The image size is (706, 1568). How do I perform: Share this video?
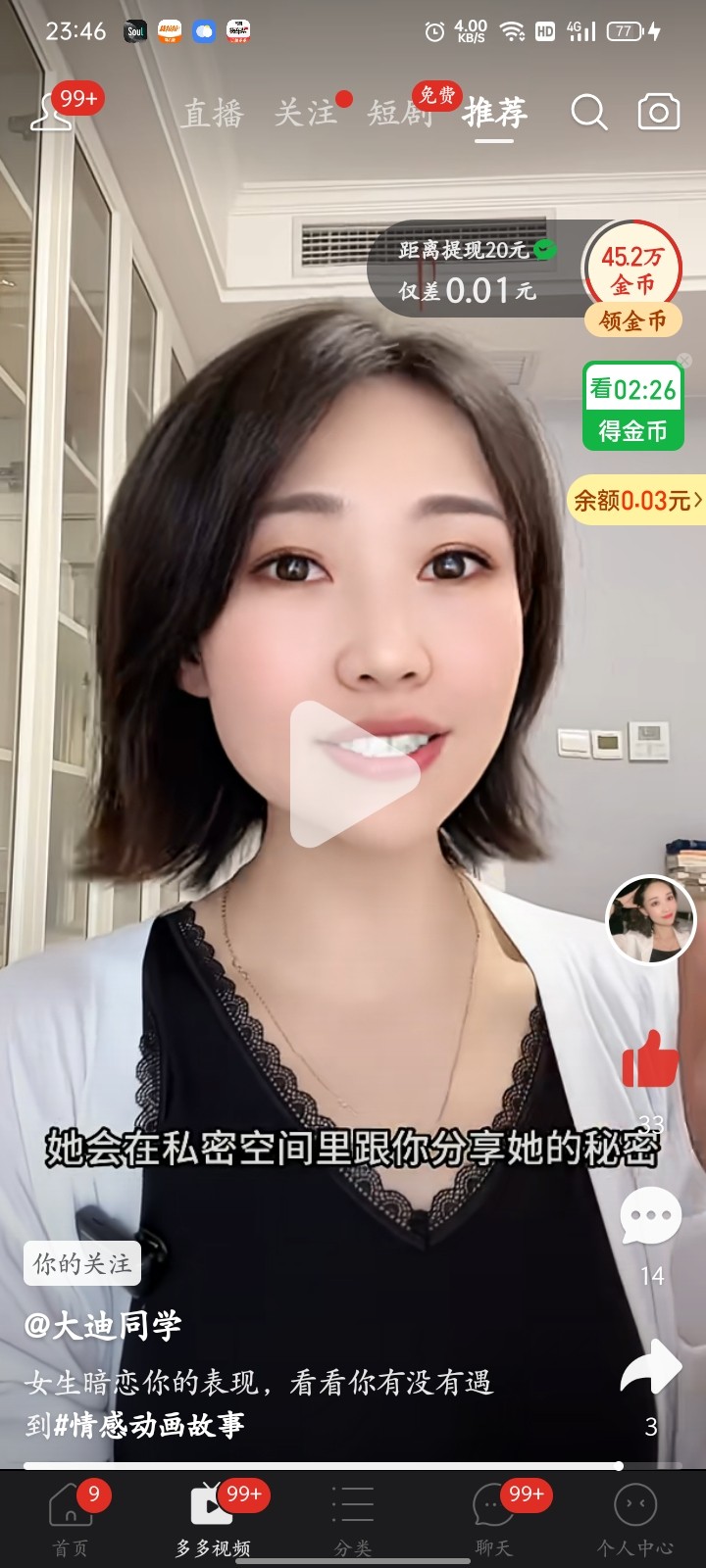pyautogui.click(x=651, y=1367)
